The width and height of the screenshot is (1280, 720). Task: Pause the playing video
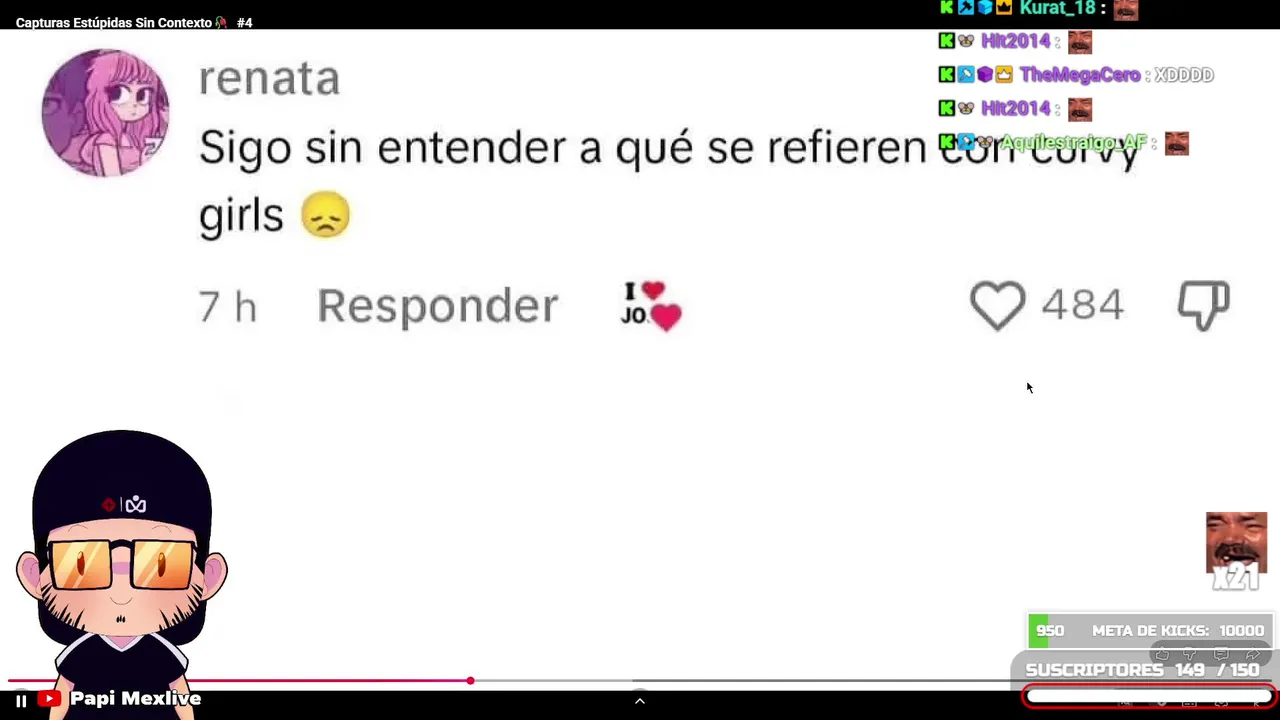click(x=20, y=701)
